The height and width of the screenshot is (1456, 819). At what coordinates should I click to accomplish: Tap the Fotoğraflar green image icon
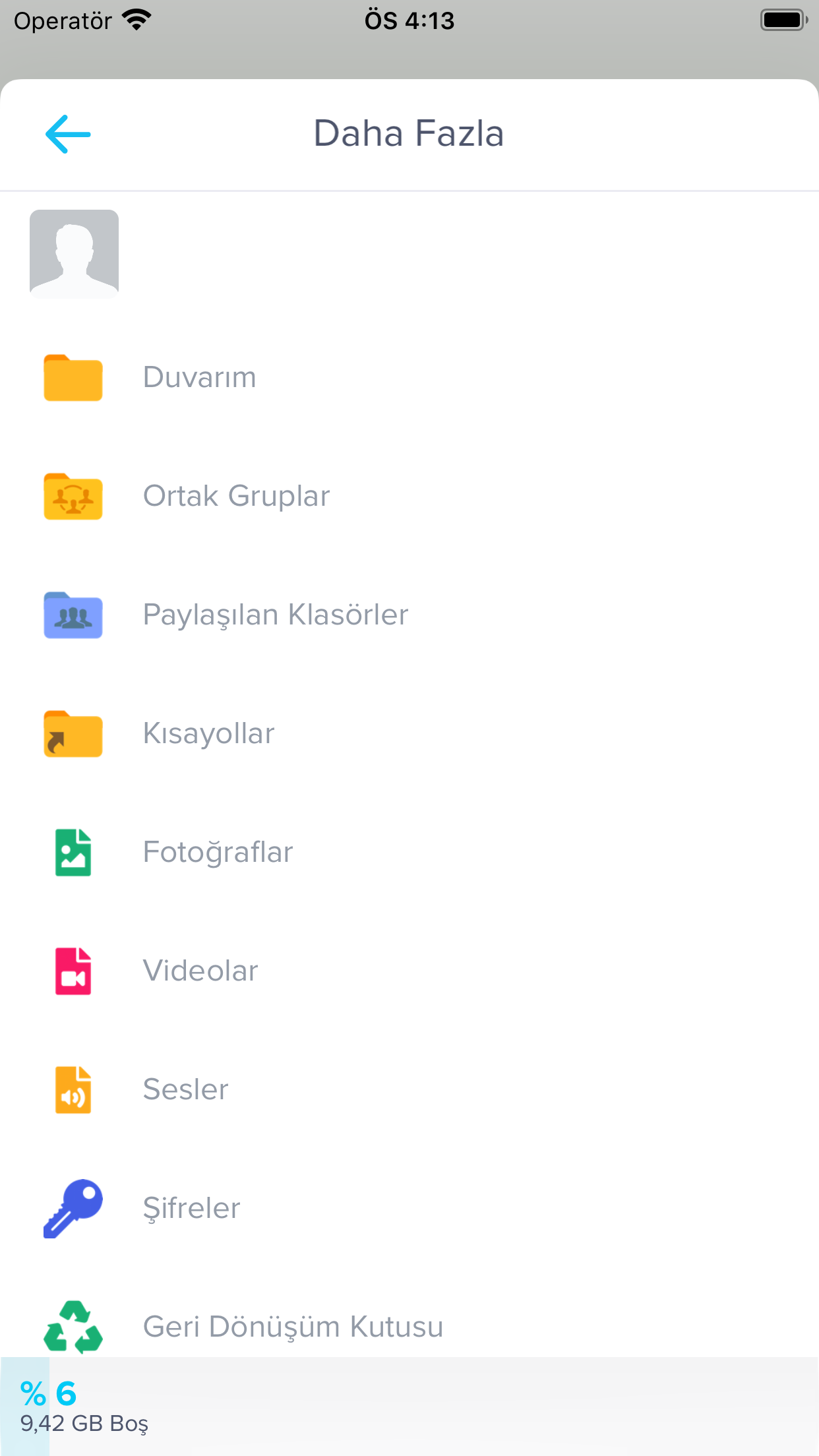click(73, 853)
